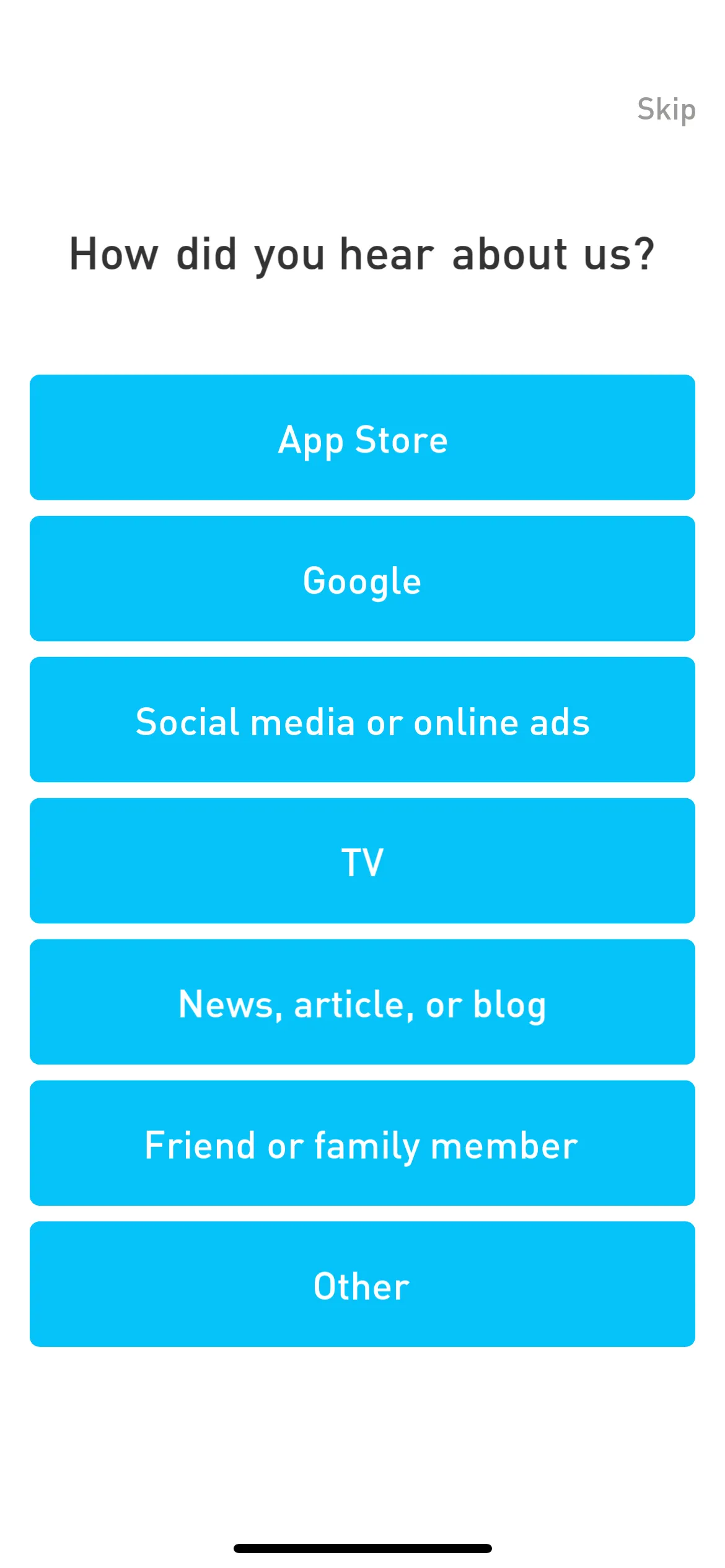725x1568 pixels.
Task: Select News, article, or blog
Action: 362,1002
